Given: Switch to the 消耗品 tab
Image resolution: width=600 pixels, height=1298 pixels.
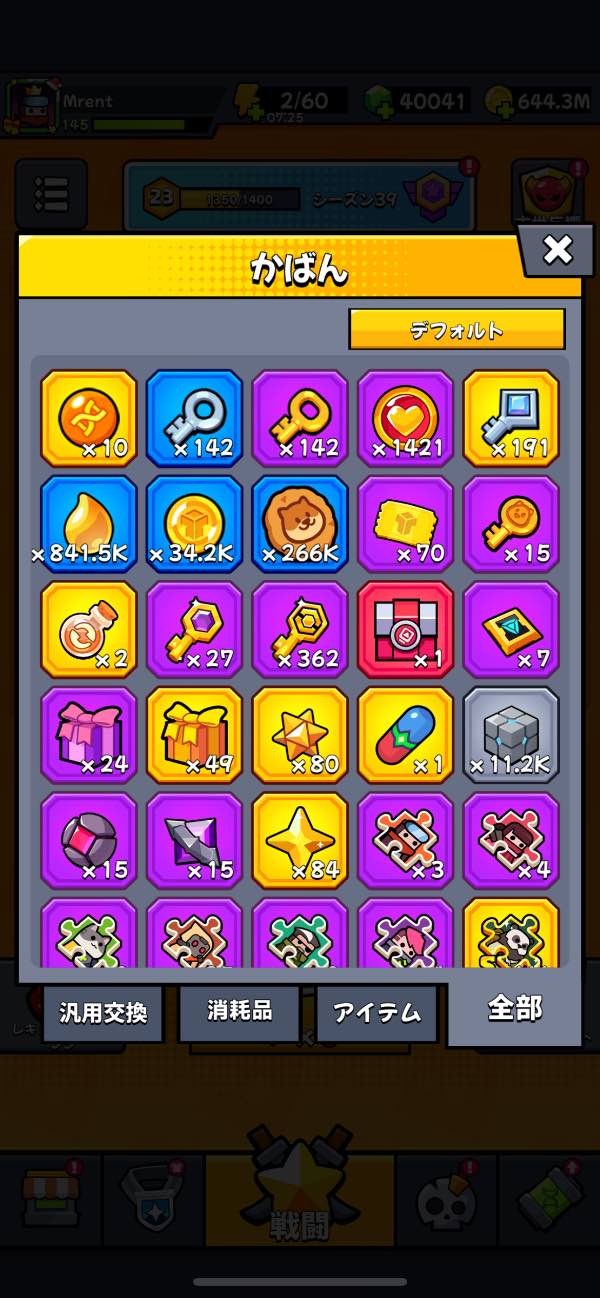Looking at the screenshot, I should pyautogui.click(x=240, y=1011).
